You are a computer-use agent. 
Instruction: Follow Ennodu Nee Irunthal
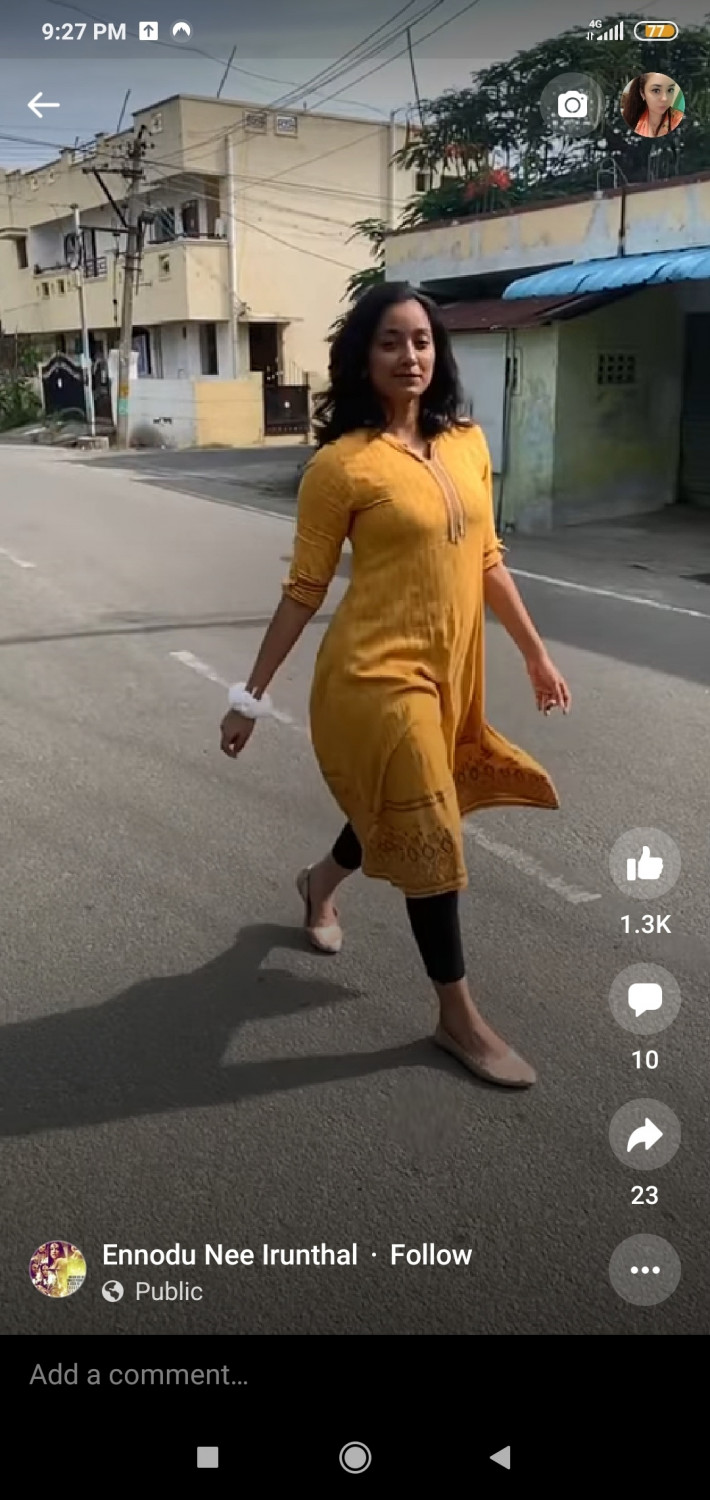430,1255
